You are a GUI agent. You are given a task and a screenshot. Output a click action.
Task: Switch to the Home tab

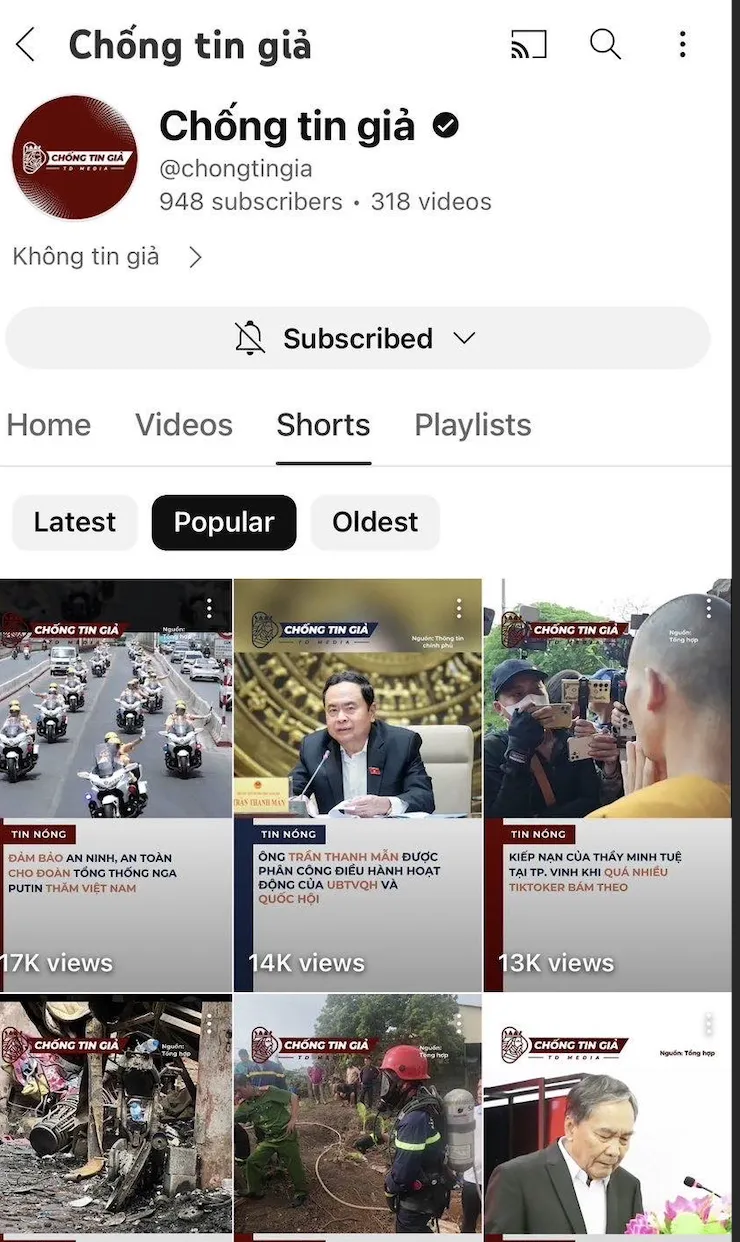(x=48, y=425)
